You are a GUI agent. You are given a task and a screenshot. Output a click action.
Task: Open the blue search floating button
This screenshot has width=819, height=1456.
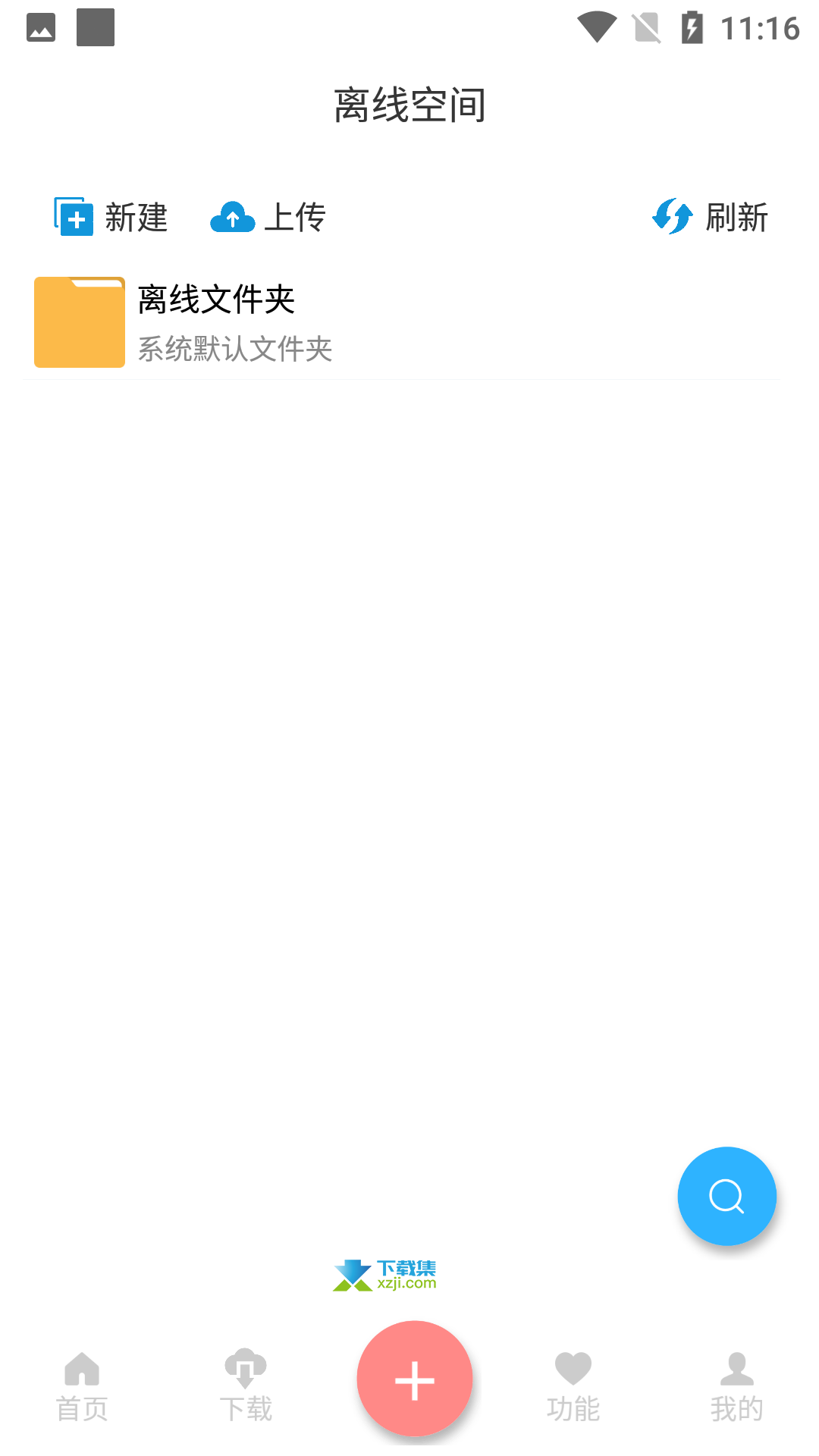[x=726, y=1196]
